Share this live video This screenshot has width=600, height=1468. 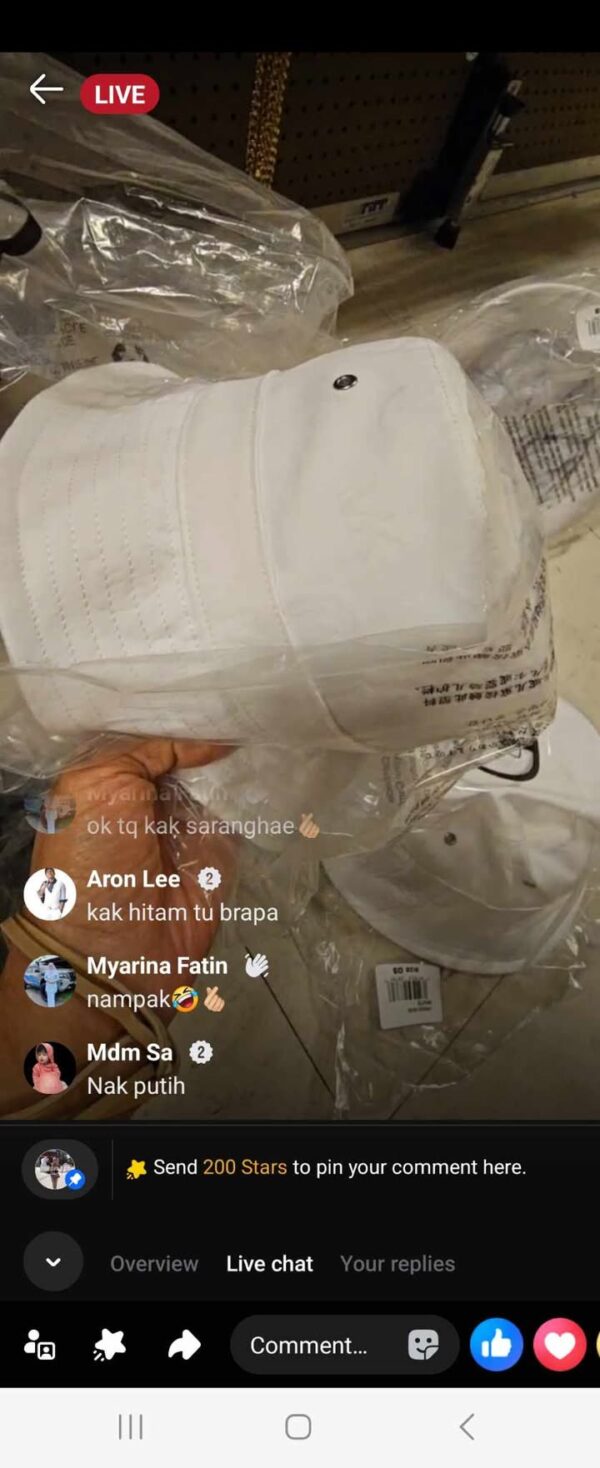[x=184, y=1345]
